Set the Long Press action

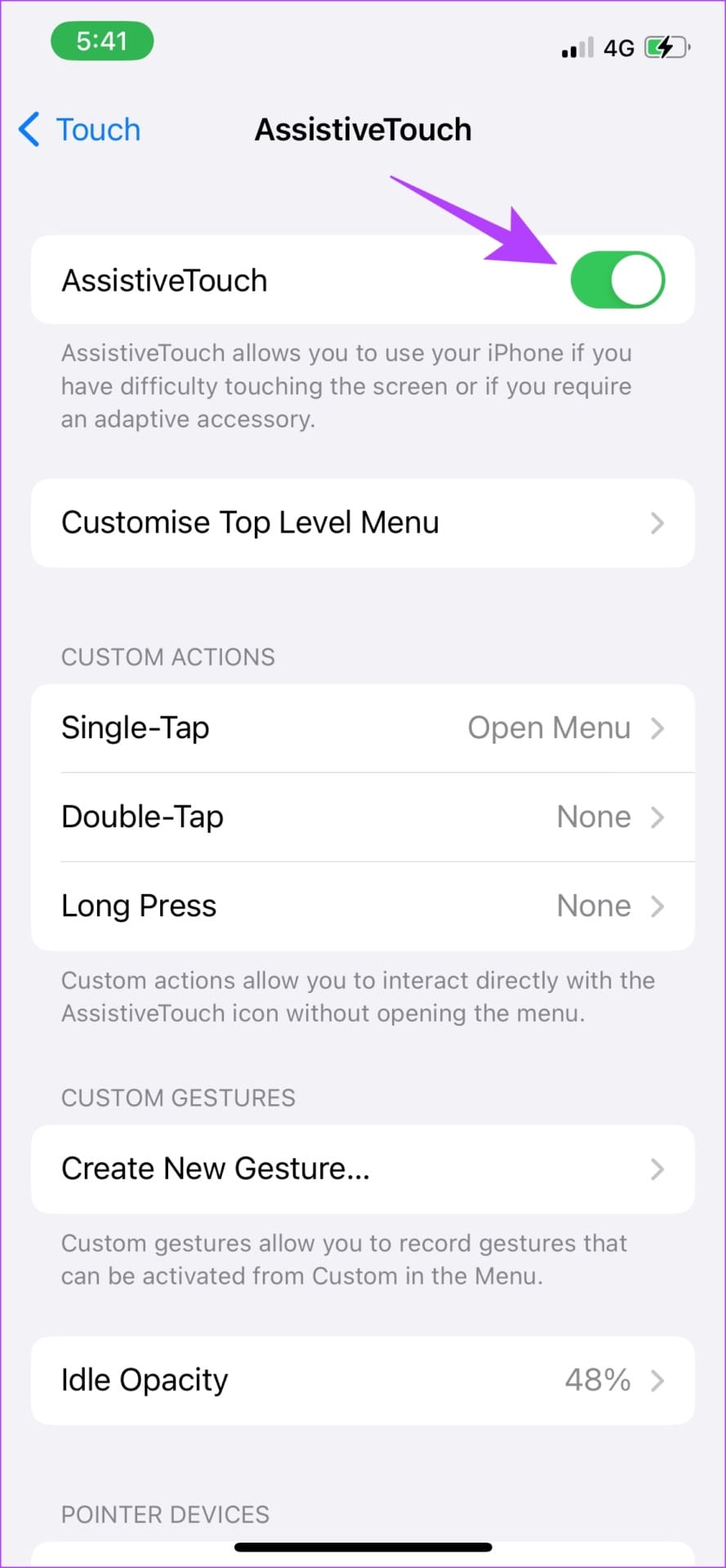click(363, 906)
